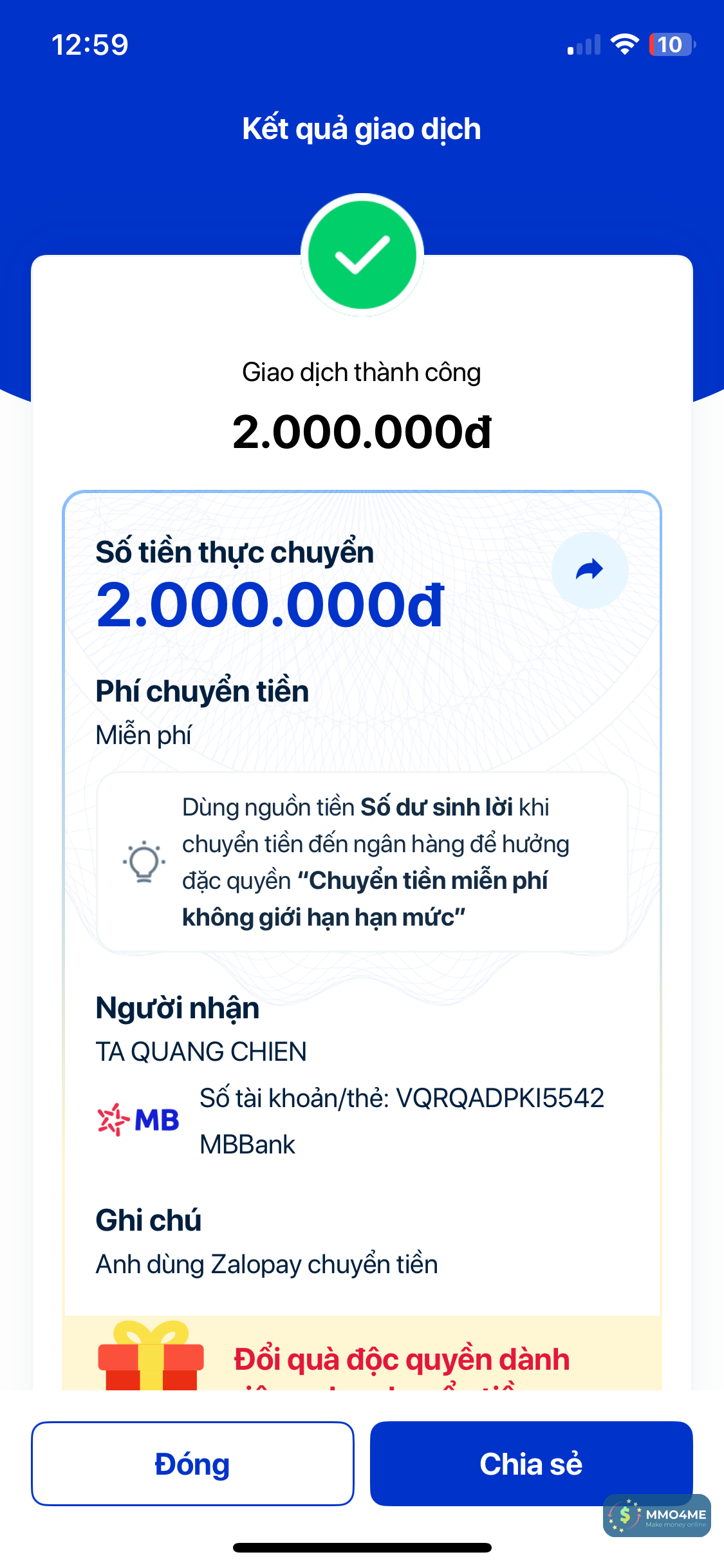The image size is (724, 1568).
Task: Tap the share arrow icon on the receipt
Action: pyautogui.click(x=589, y=570)
